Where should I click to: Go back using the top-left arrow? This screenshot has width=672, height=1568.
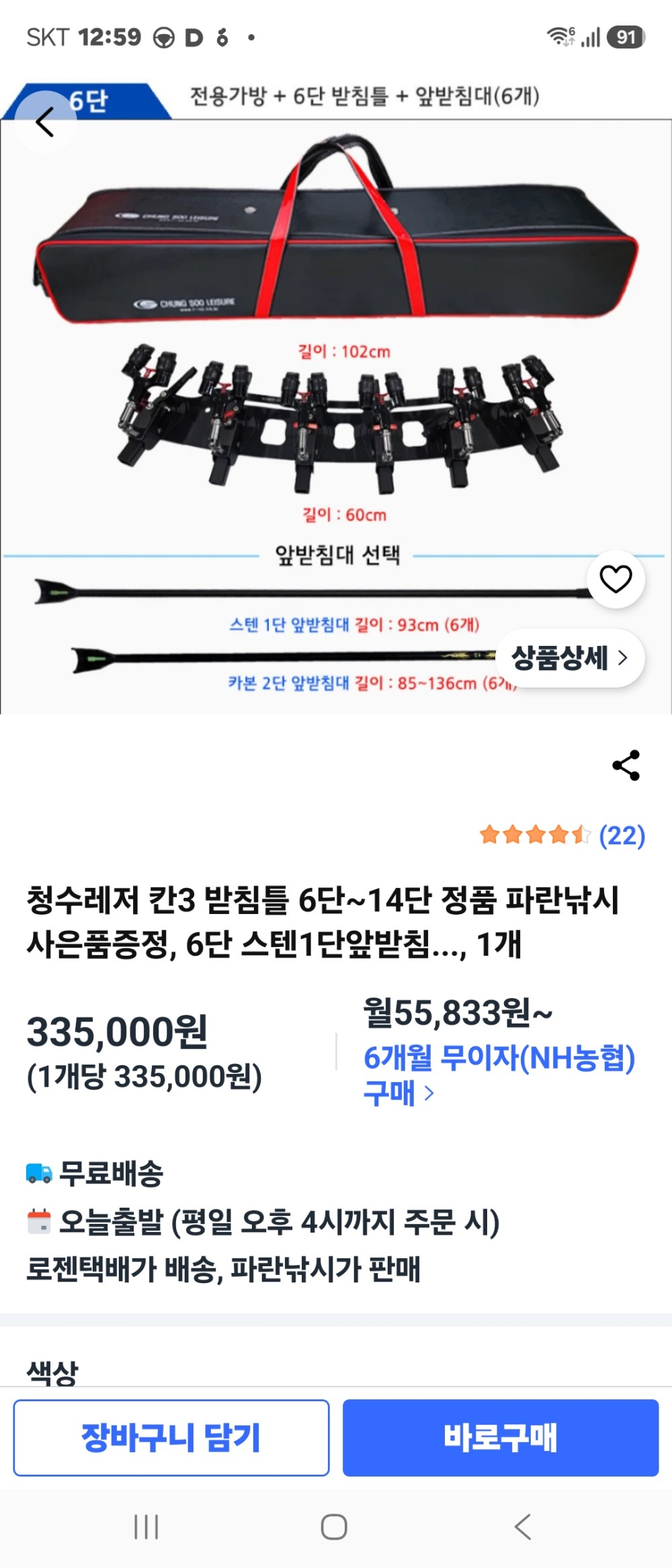(45, 122)
